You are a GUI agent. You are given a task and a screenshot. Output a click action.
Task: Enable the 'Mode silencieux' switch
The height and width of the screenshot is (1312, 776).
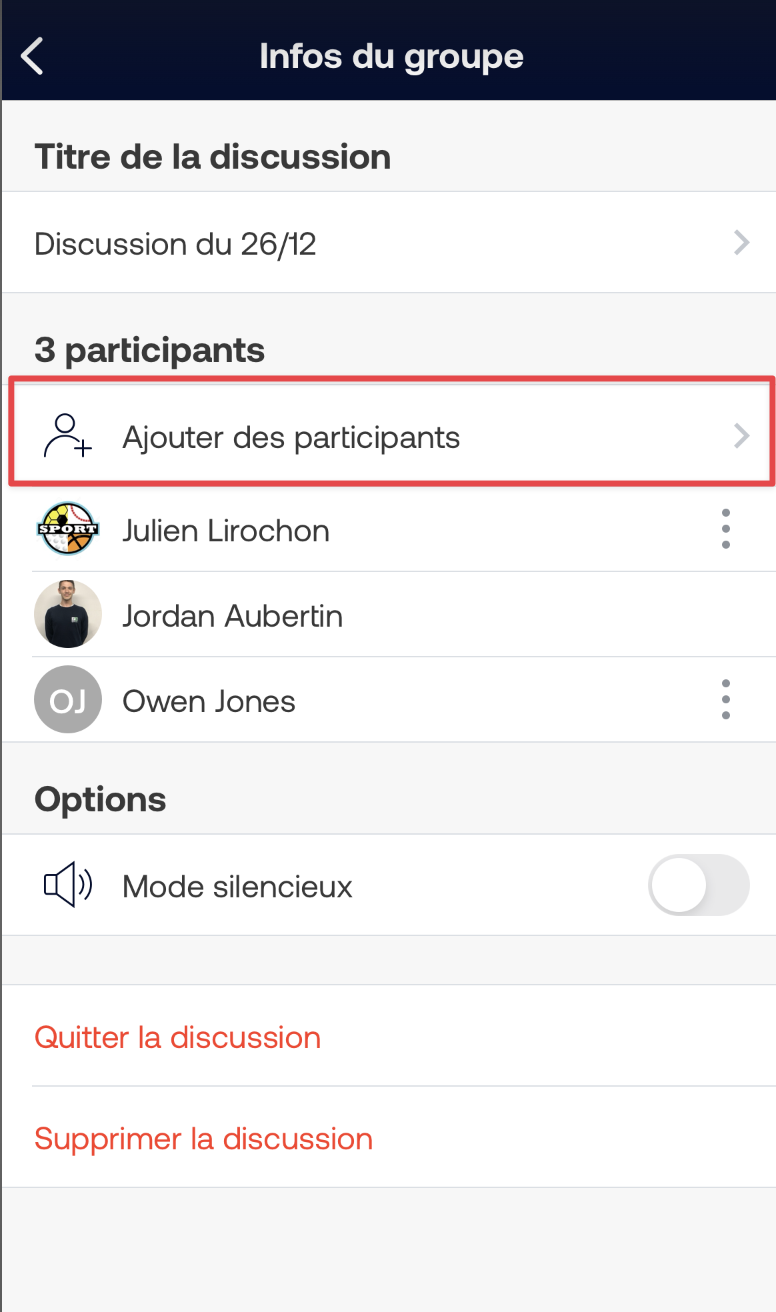coord(698,885)
